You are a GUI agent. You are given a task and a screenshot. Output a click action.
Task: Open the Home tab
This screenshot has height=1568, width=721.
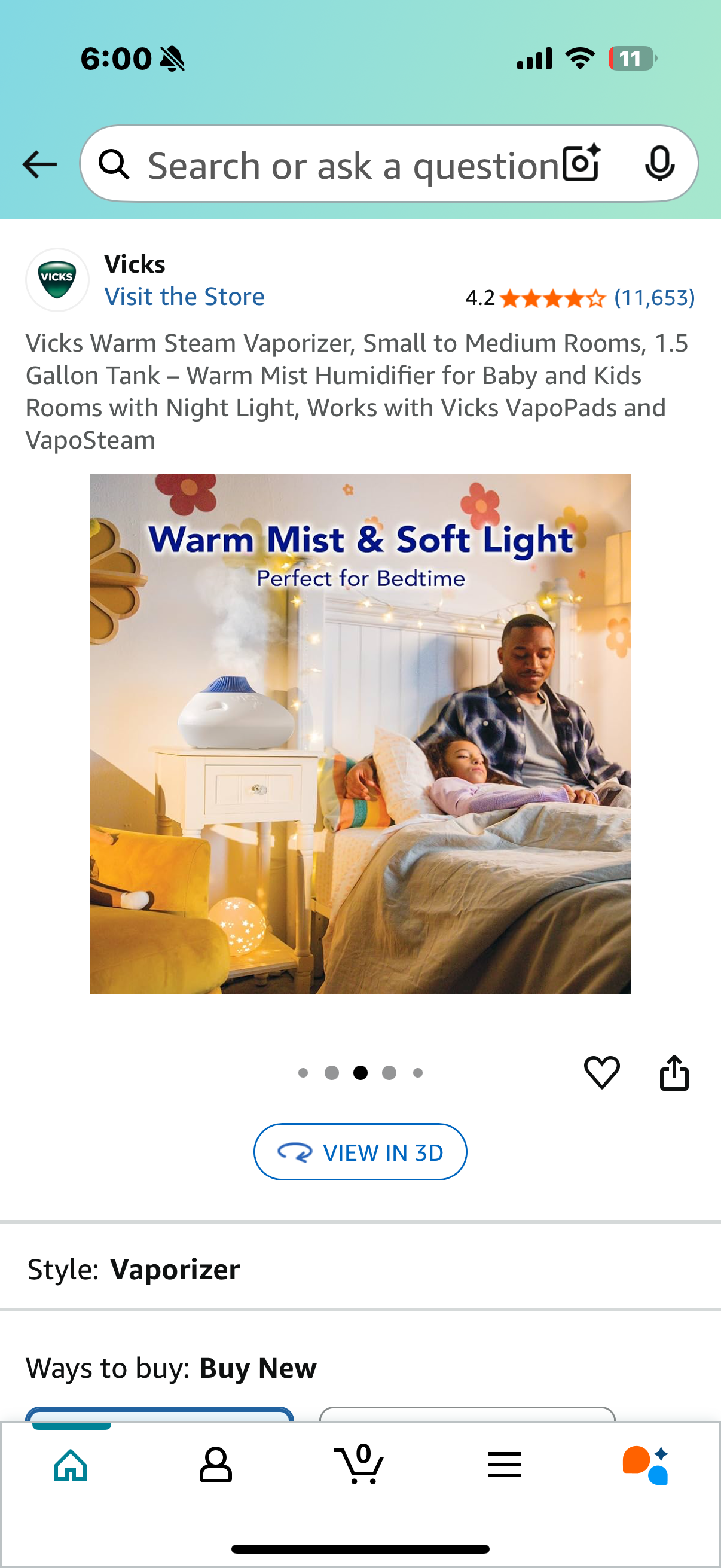click(71, 1465)
